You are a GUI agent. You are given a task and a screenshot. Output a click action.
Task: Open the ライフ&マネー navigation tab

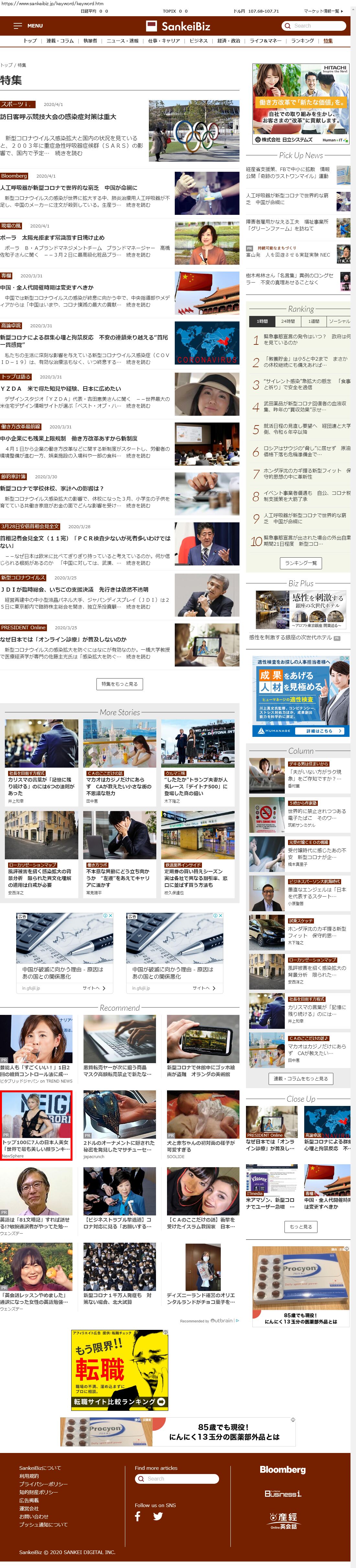(265, 41)
